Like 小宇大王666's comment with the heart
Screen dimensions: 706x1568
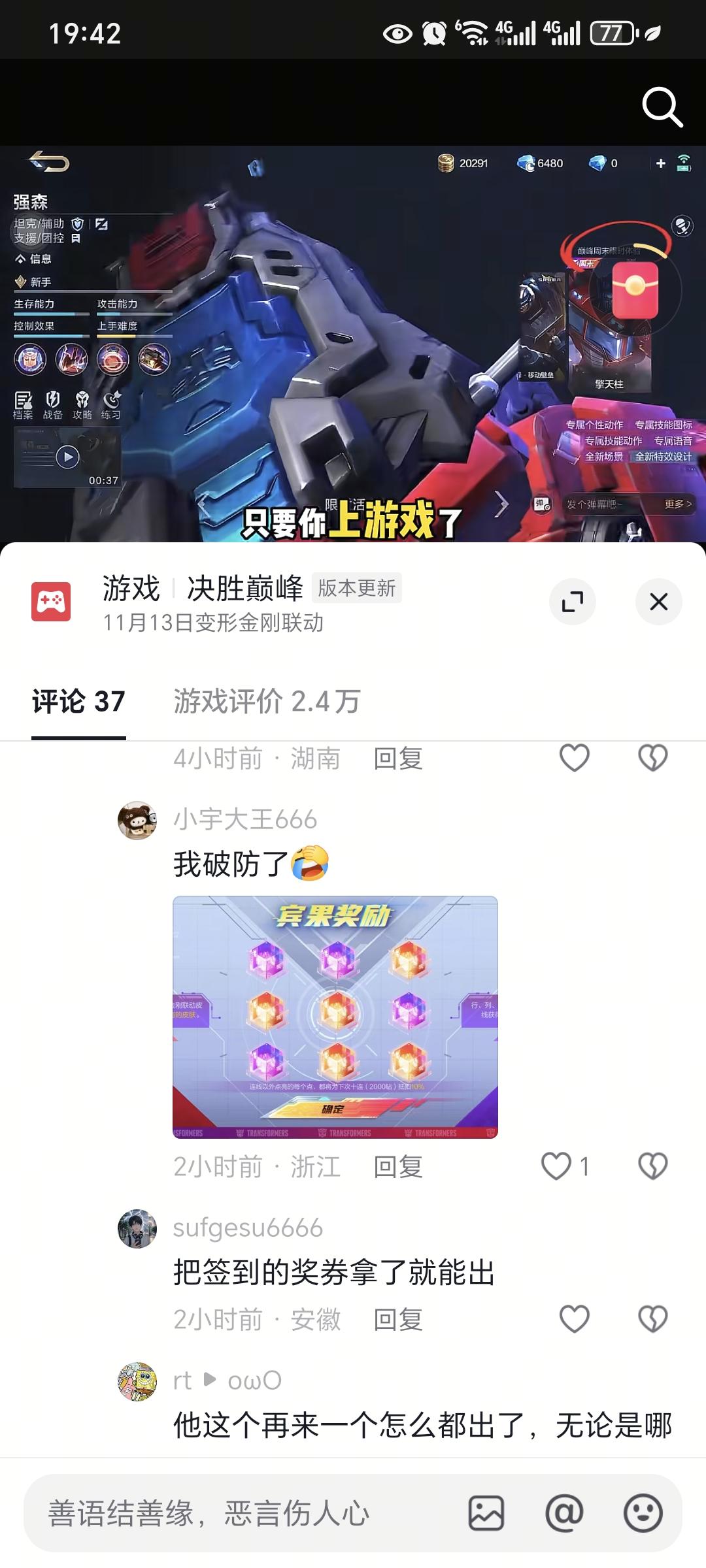[556, 1167]
